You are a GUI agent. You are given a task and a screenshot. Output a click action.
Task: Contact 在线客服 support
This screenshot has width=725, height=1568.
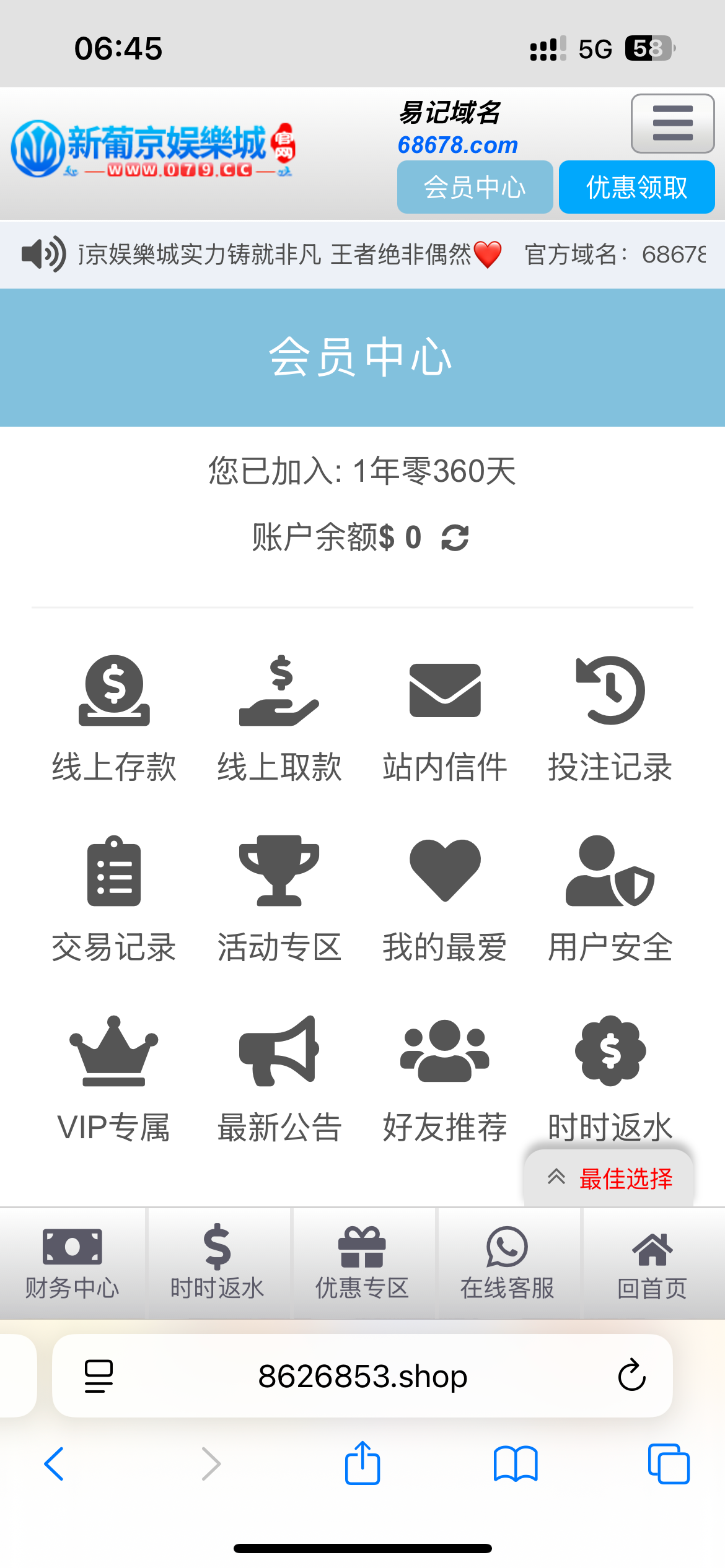[x=507, y=1263]
